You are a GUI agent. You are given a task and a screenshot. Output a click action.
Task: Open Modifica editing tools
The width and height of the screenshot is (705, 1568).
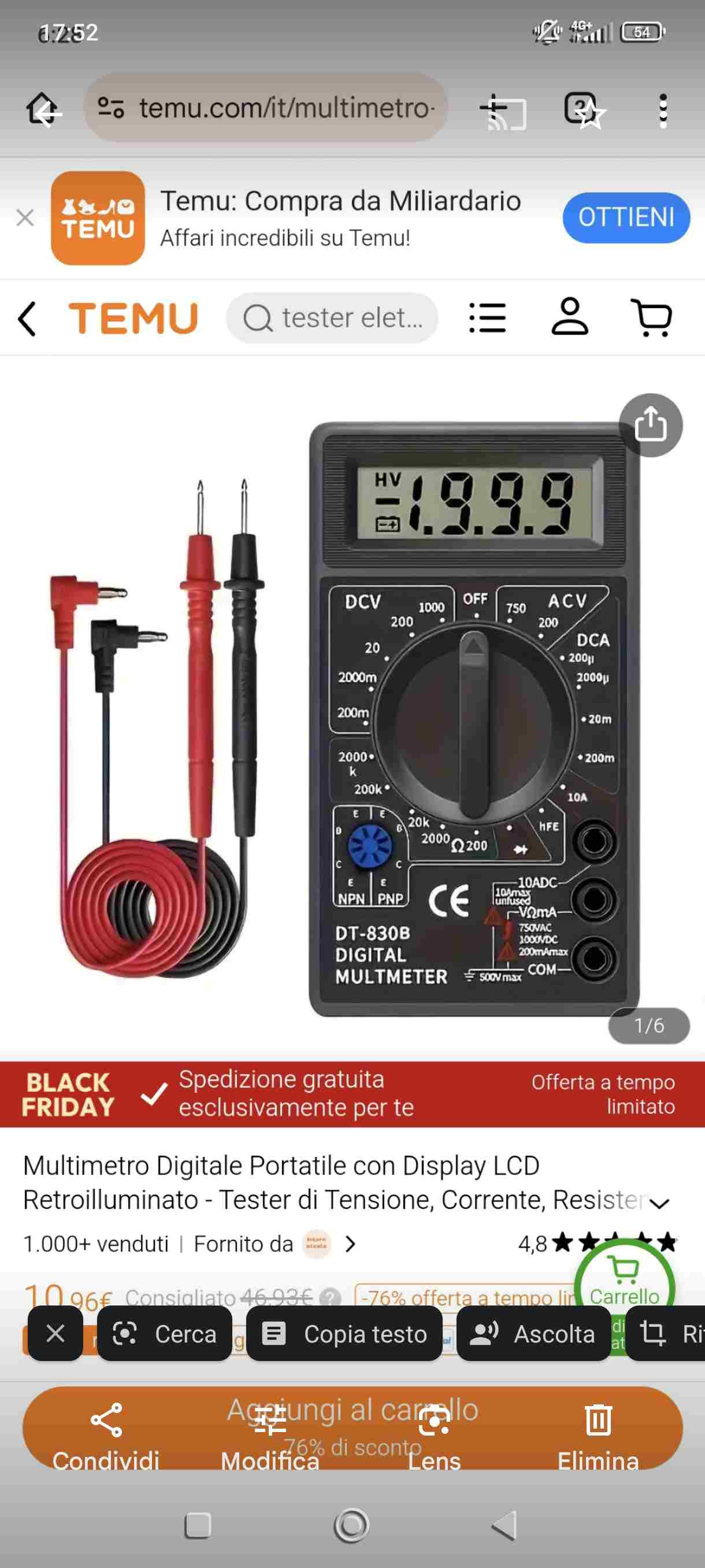(x=270, y=1437)
